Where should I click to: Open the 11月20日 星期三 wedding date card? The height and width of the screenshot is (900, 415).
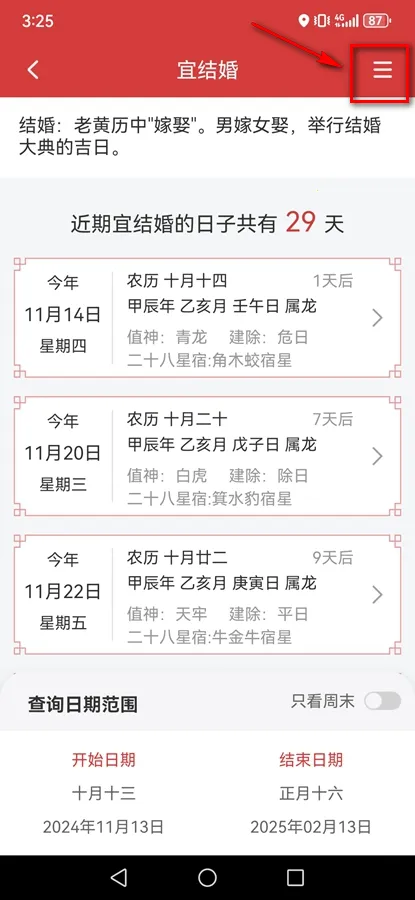[207, 456]
